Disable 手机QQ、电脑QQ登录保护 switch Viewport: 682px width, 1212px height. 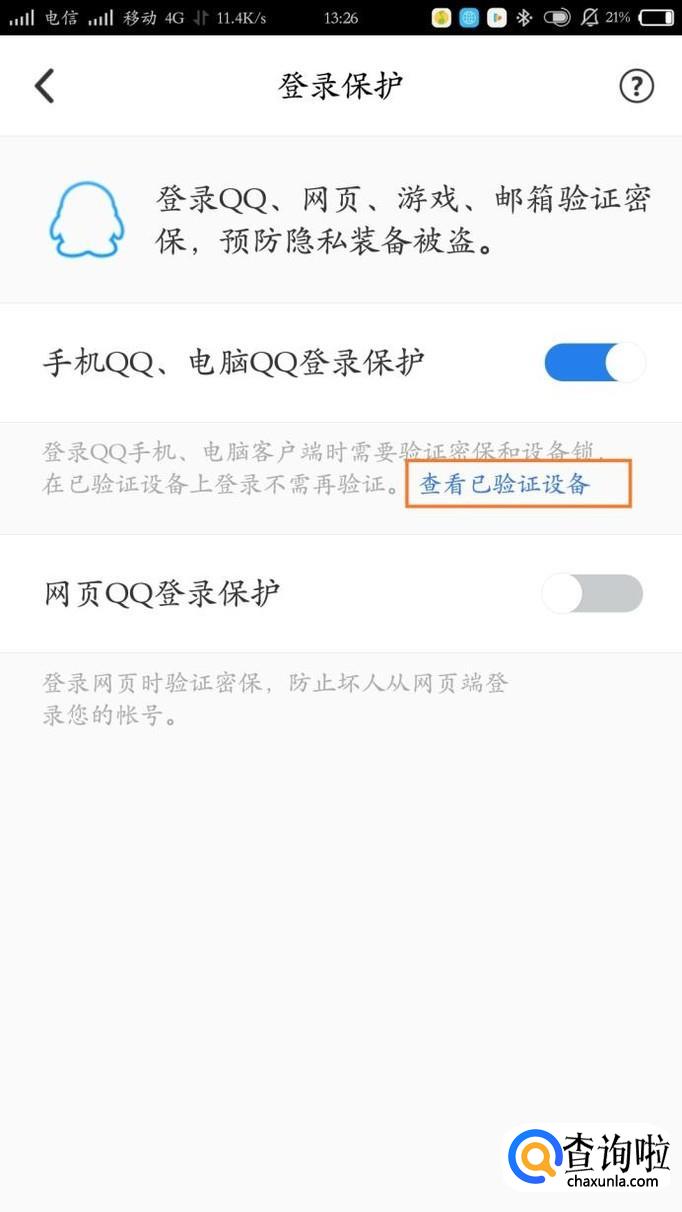point(595,362)
